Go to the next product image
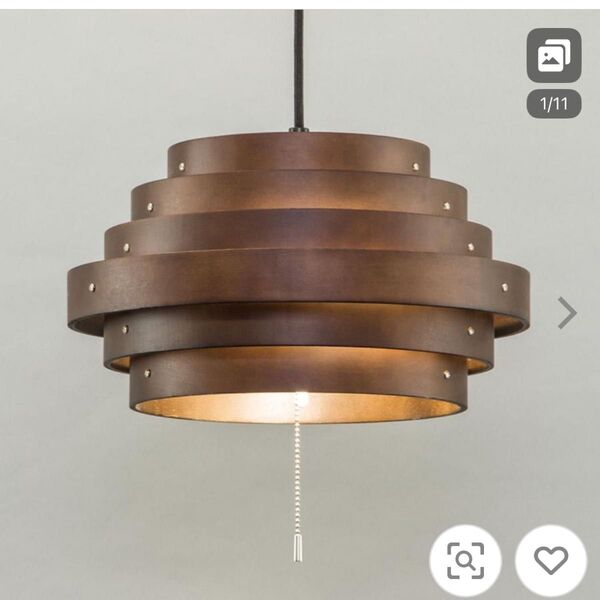Image resolution: width=600 pixels, height=600 pixels. (567, 313)
